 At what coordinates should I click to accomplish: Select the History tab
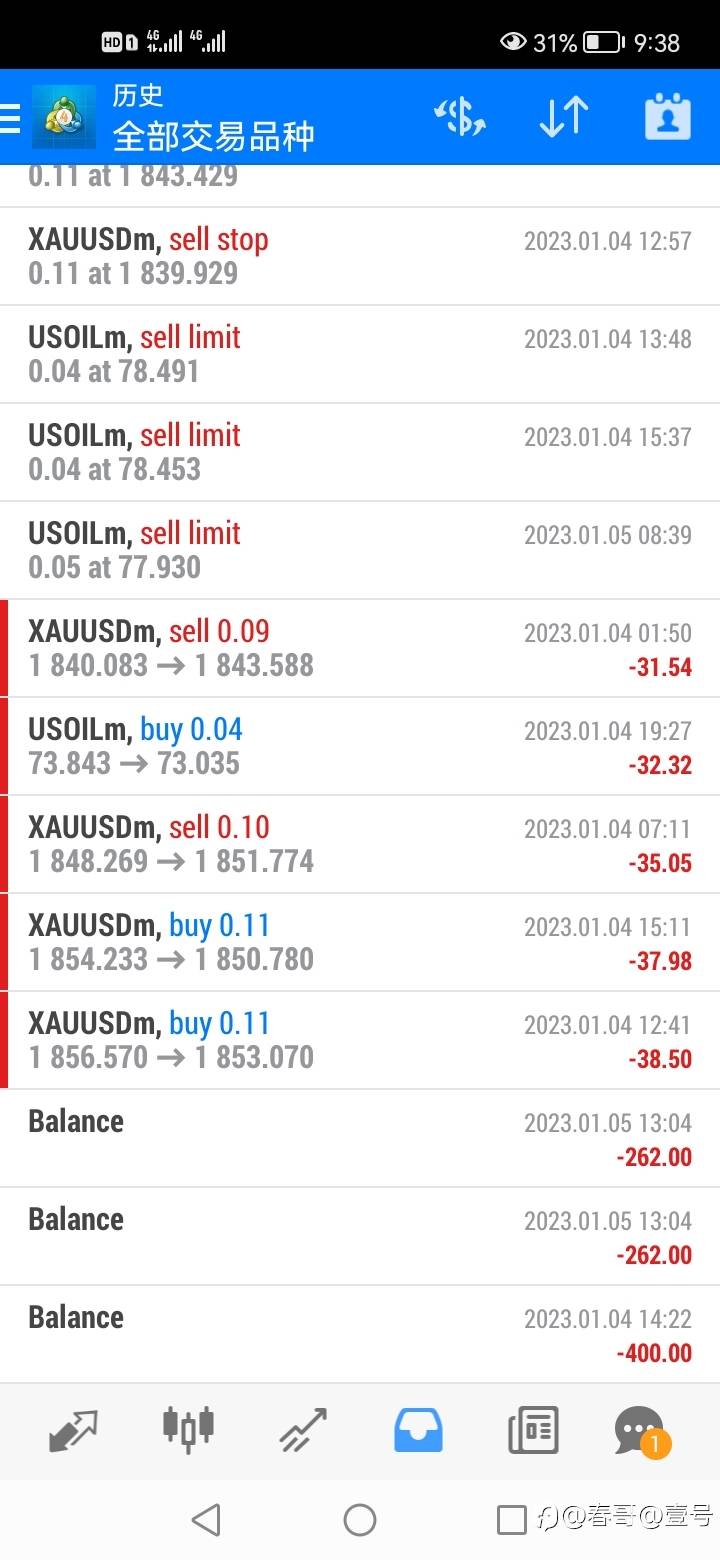pos(418,1430)
